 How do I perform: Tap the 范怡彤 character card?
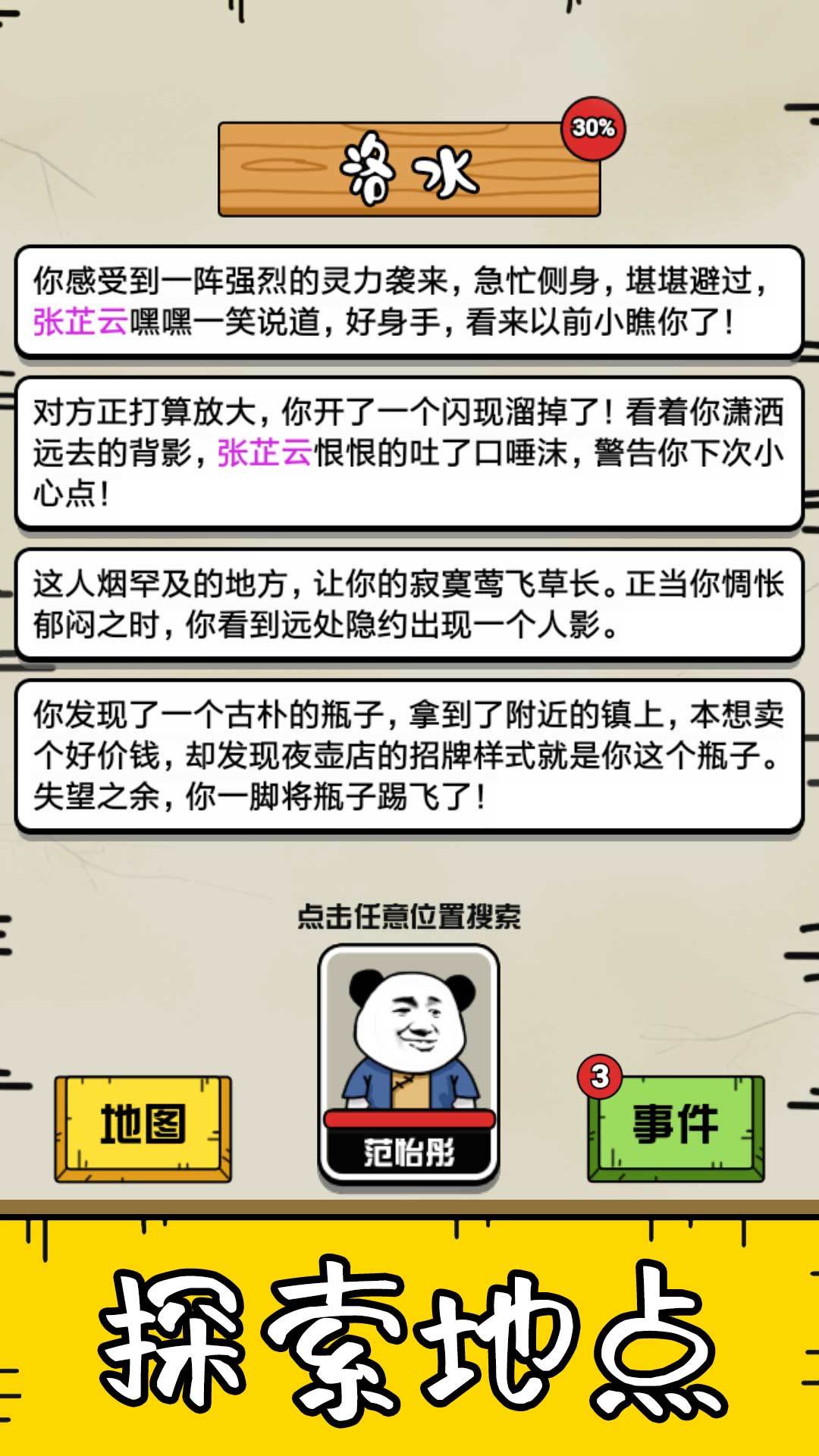coord(408,1065)
